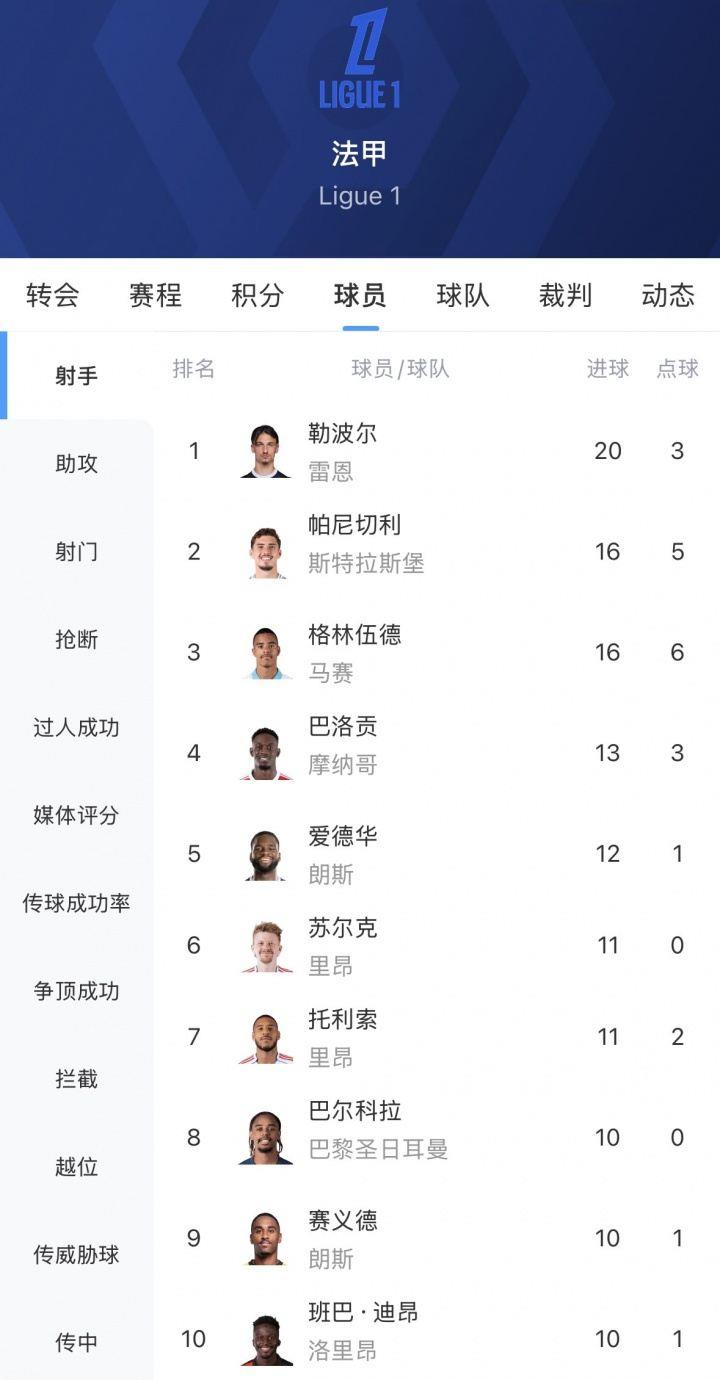Open the 媒体评分 ranking
The image size is (720, 1380).
tap(77, 816)
